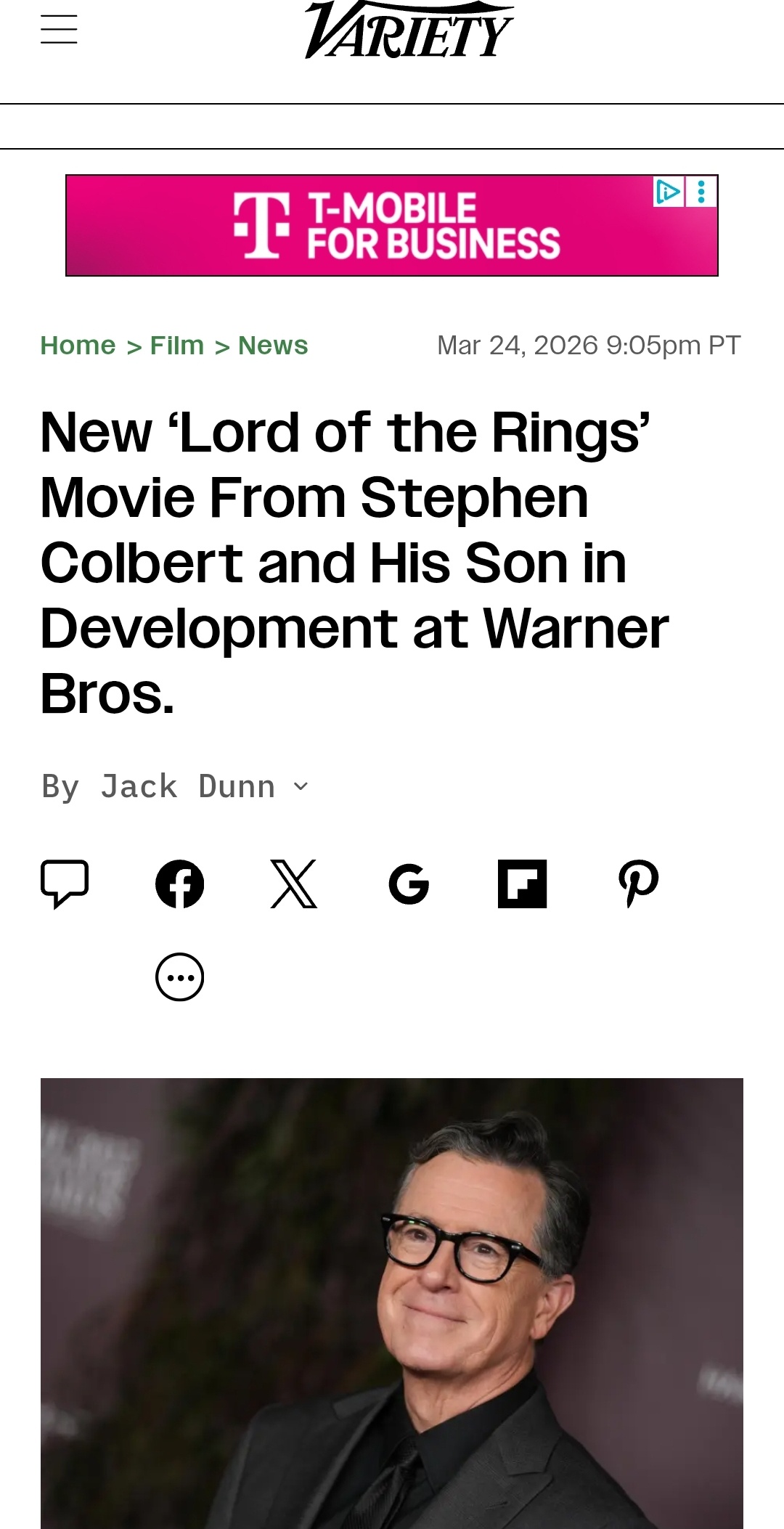Share article on X

[294, 884]
